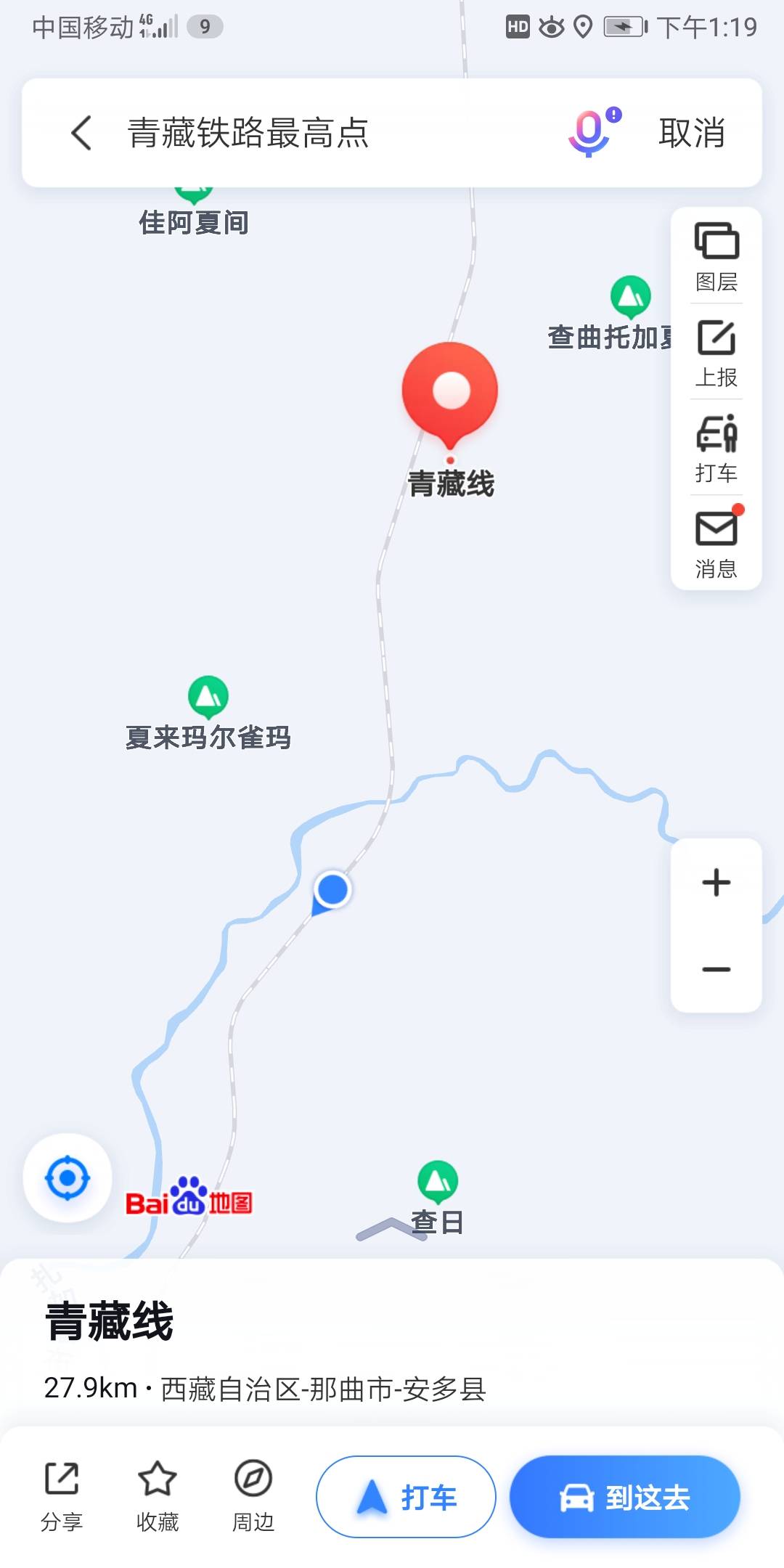
Task: Open the 查曲托加夏 mountain marker
Action: coord(629,294)
